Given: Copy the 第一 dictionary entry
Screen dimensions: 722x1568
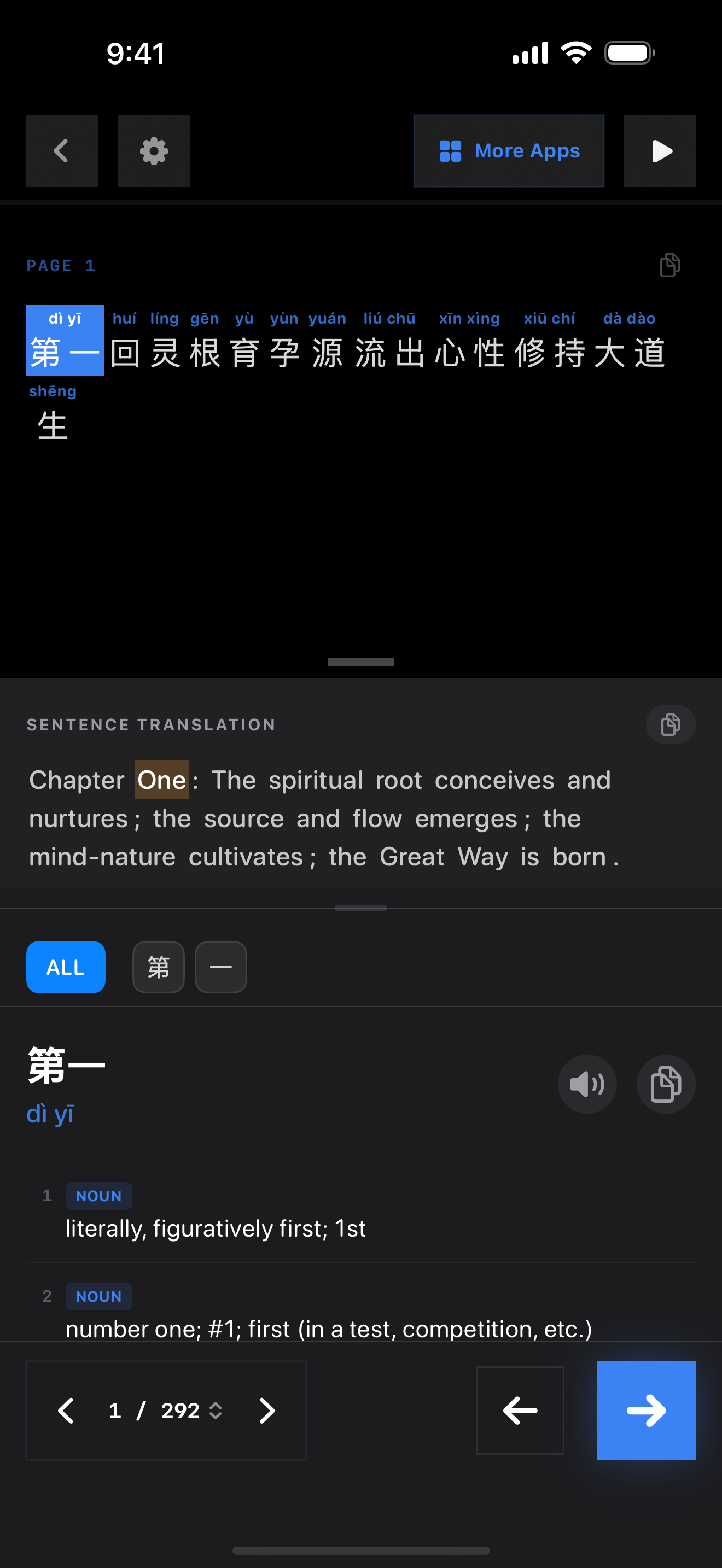Looking at the screenshot, I should [x=665, y=1084].
